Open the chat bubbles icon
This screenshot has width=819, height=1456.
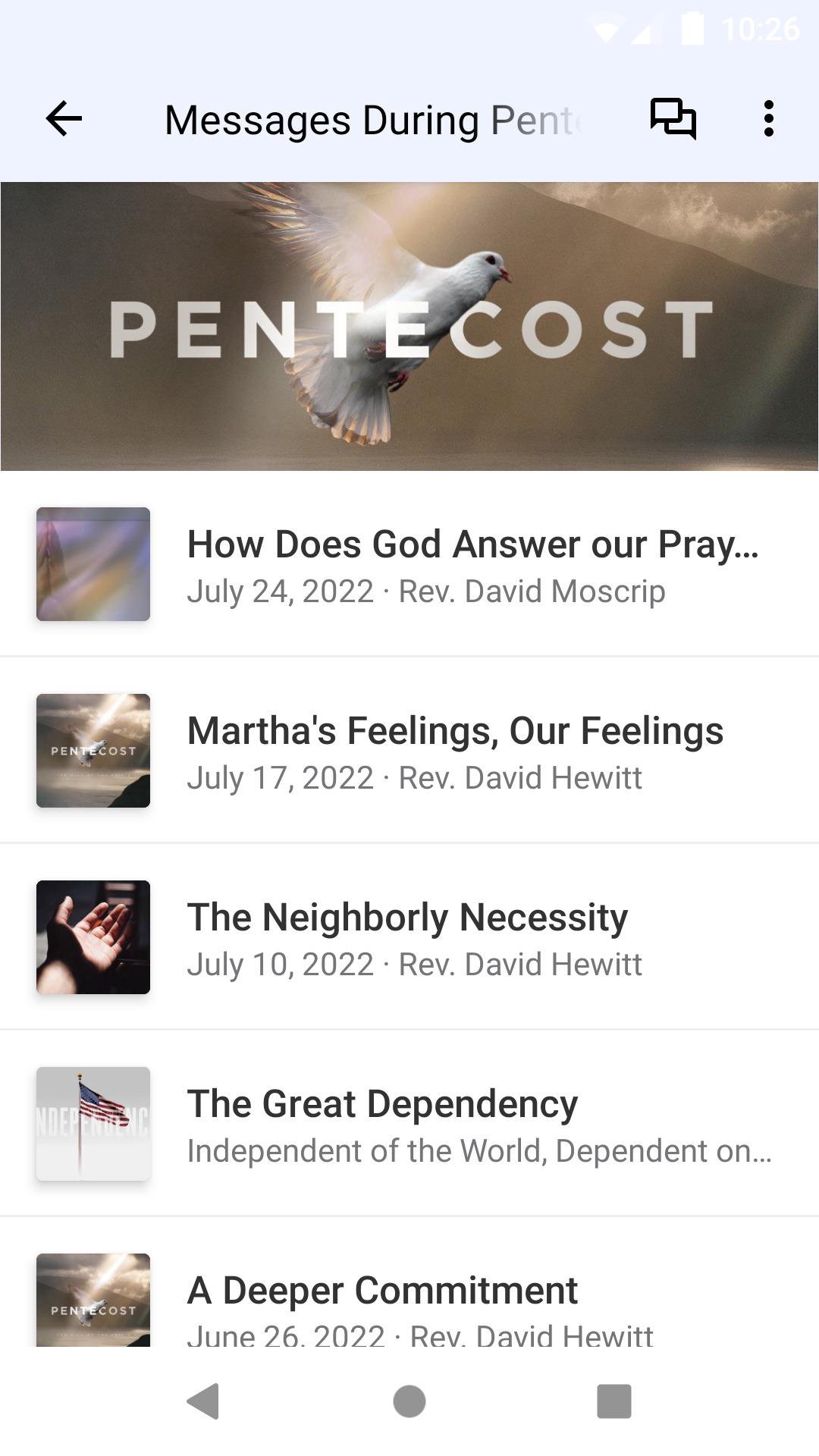(673, 119)
